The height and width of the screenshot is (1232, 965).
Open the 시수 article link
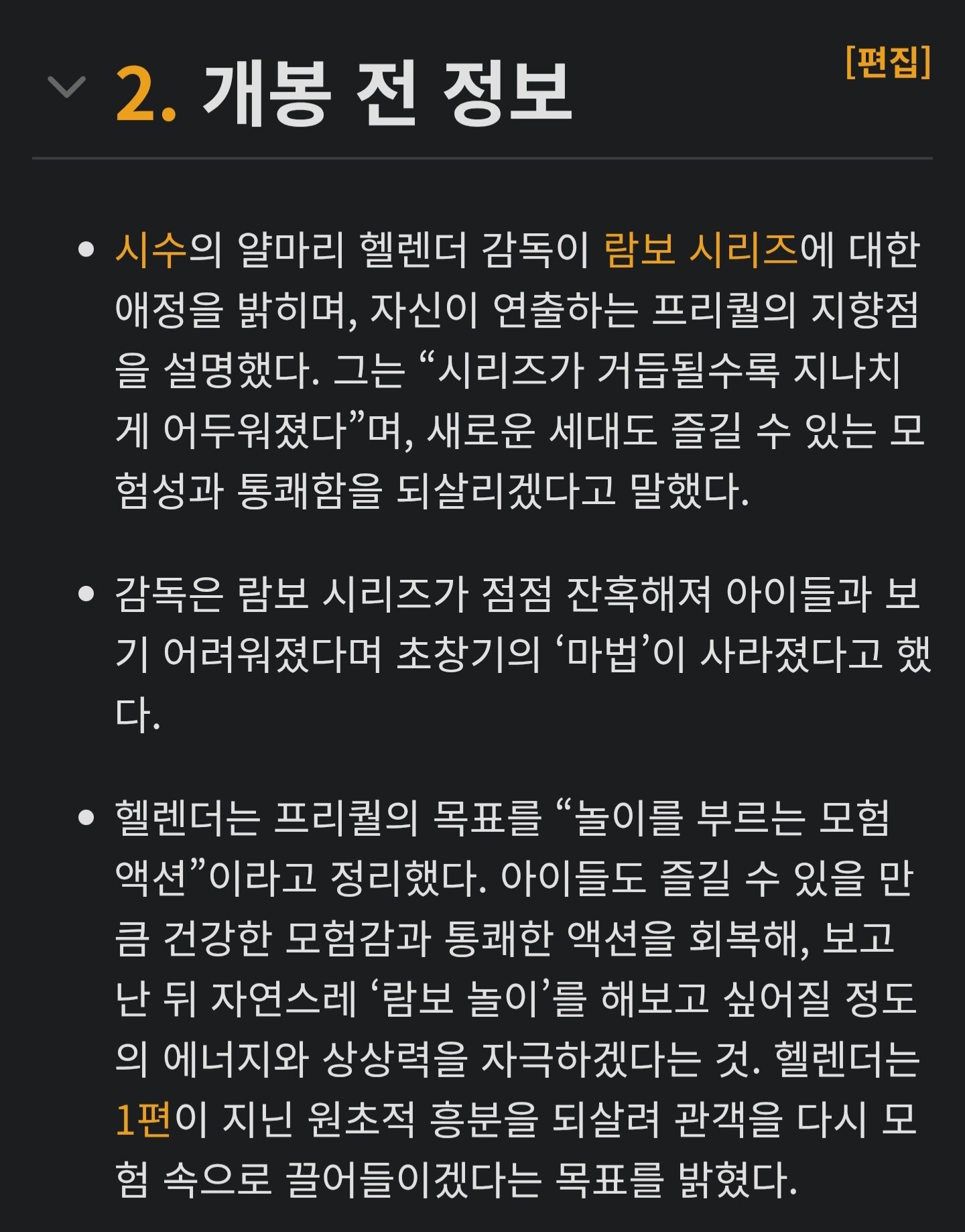pos(151,250)
